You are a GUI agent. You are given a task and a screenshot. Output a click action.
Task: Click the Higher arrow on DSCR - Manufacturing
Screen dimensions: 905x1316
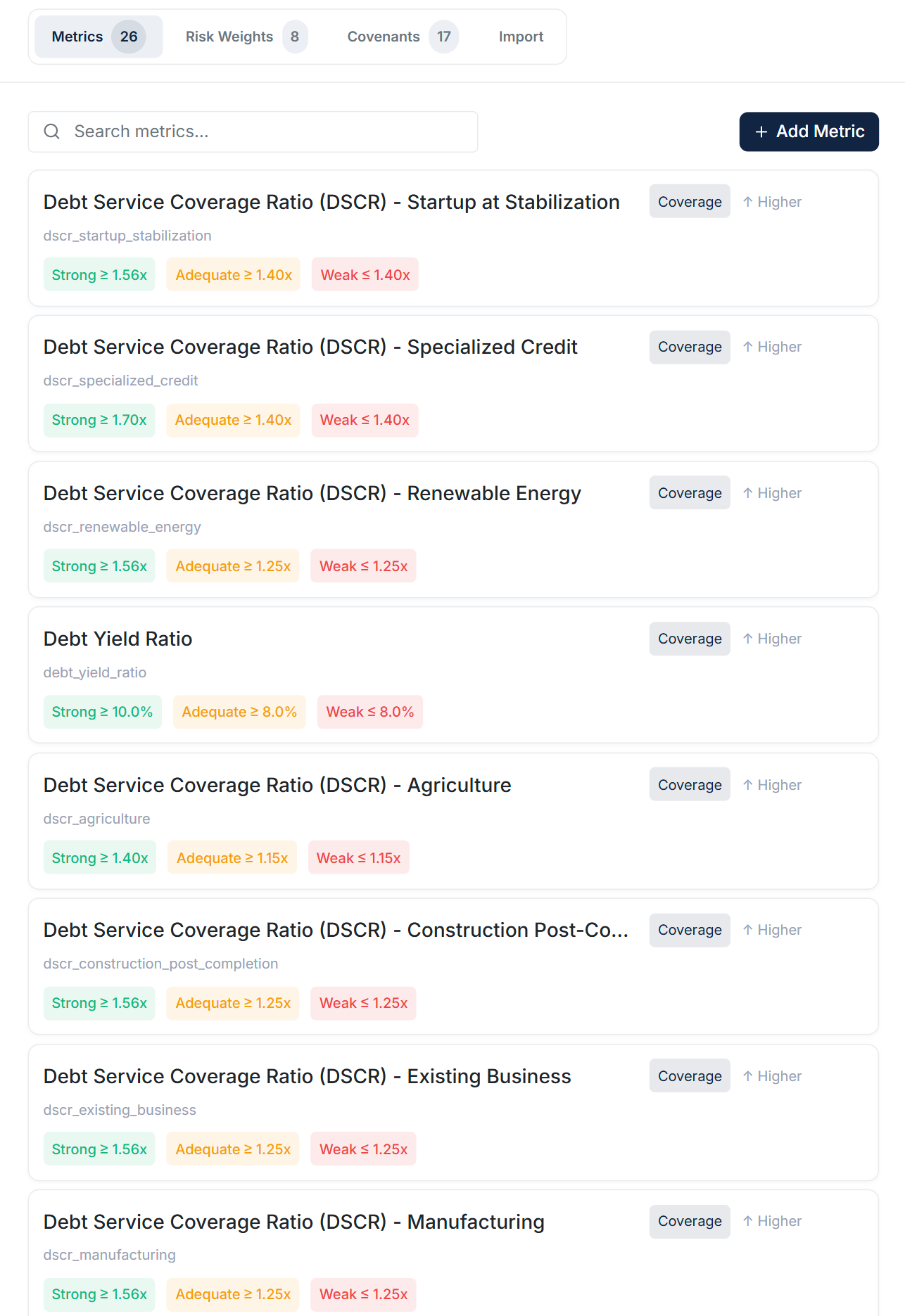[749, 1221]
